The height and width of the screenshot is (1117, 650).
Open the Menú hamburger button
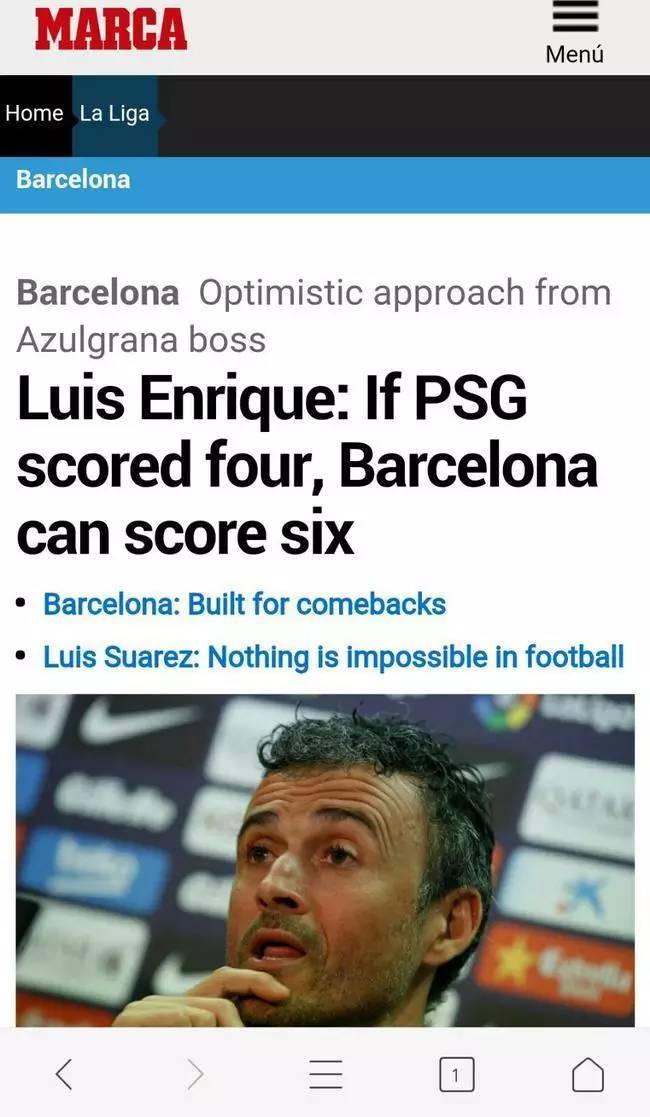point(574,32)
